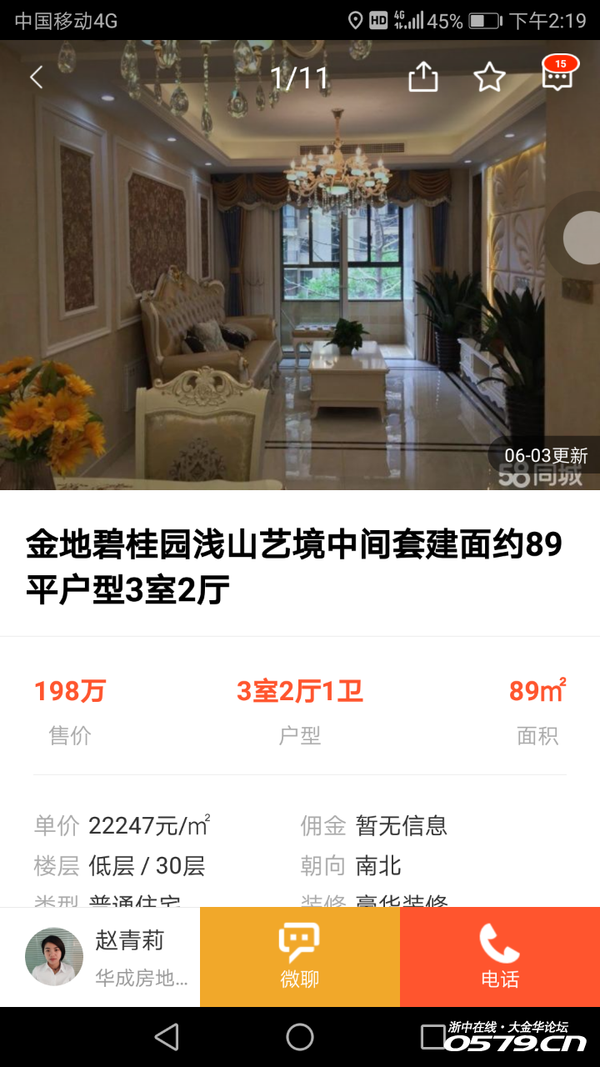Tap the system back button
The image size is (600, 1067).
click(x=167, y=1037)
